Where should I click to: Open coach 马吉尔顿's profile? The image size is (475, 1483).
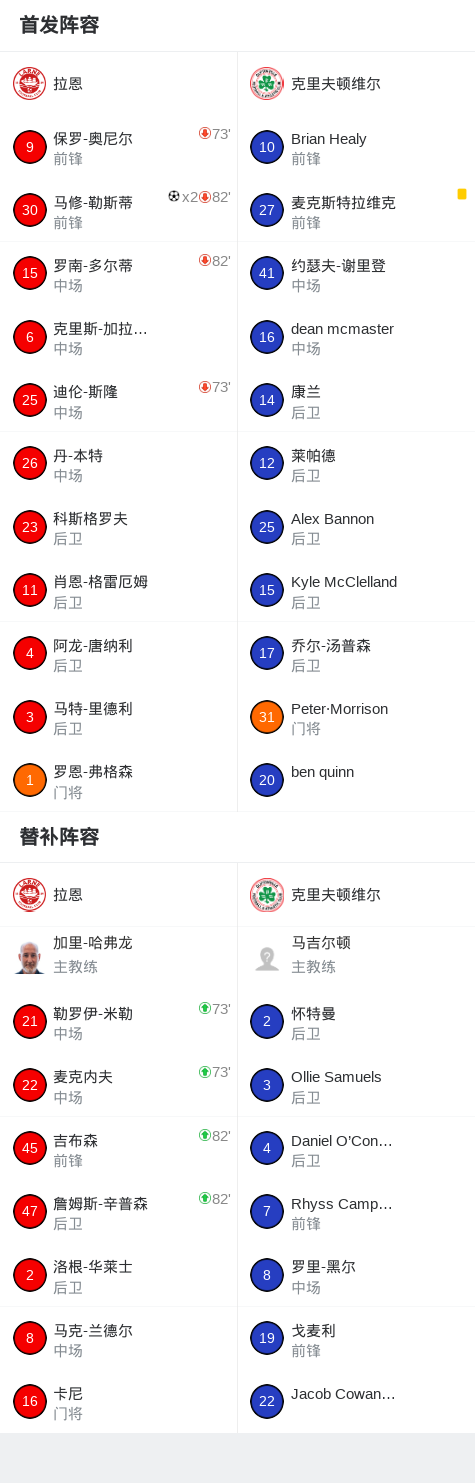pos(356,957)
